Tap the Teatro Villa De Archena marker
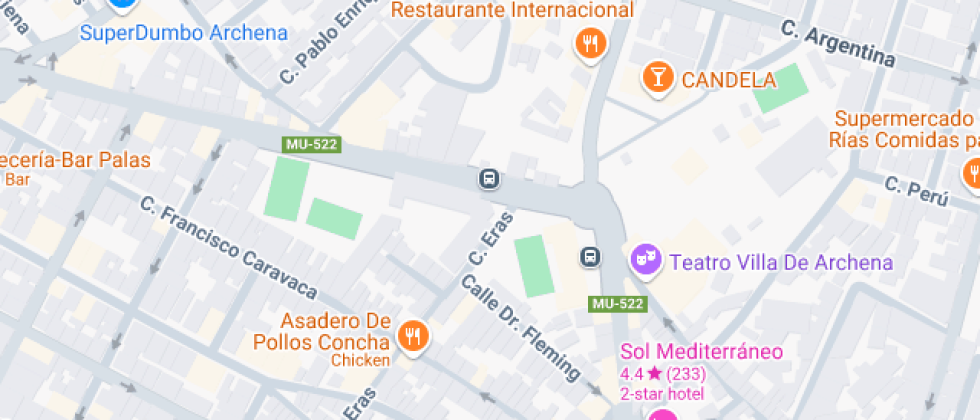This screenshot has width=980, height=420. [646, 260]
